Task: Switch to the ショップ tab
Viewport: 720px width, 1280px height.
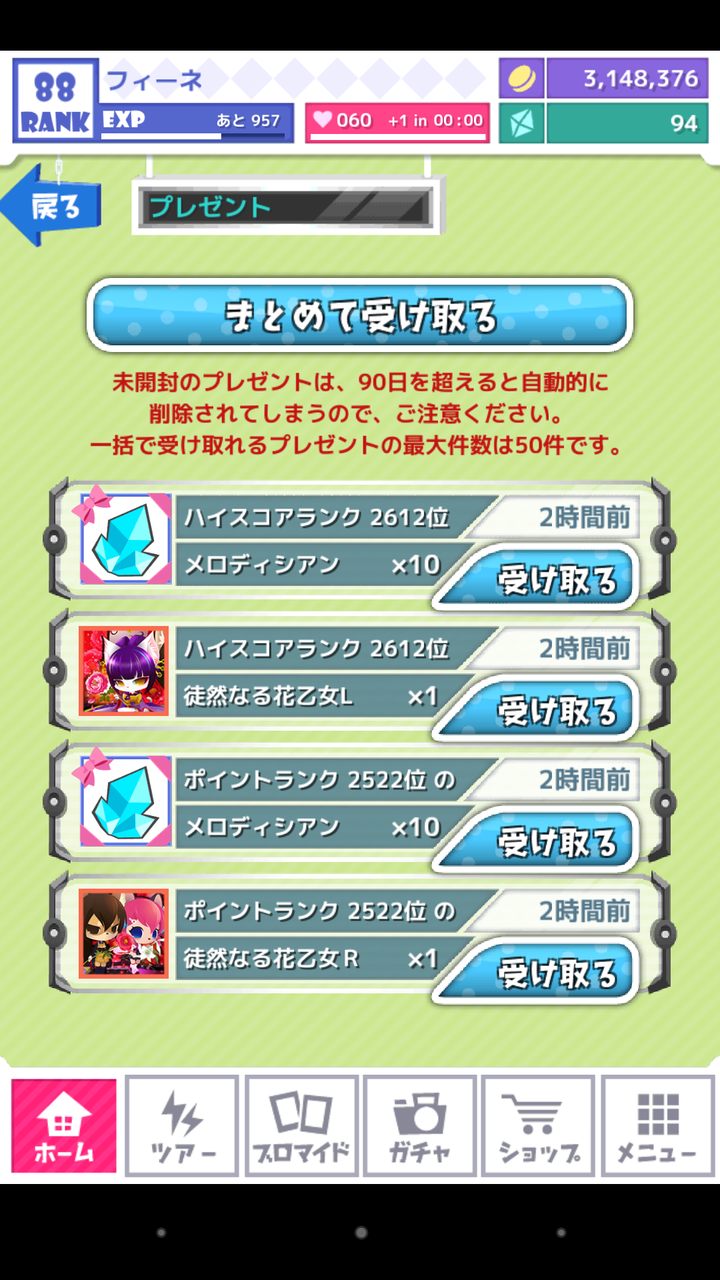Action: (537, 1125)
